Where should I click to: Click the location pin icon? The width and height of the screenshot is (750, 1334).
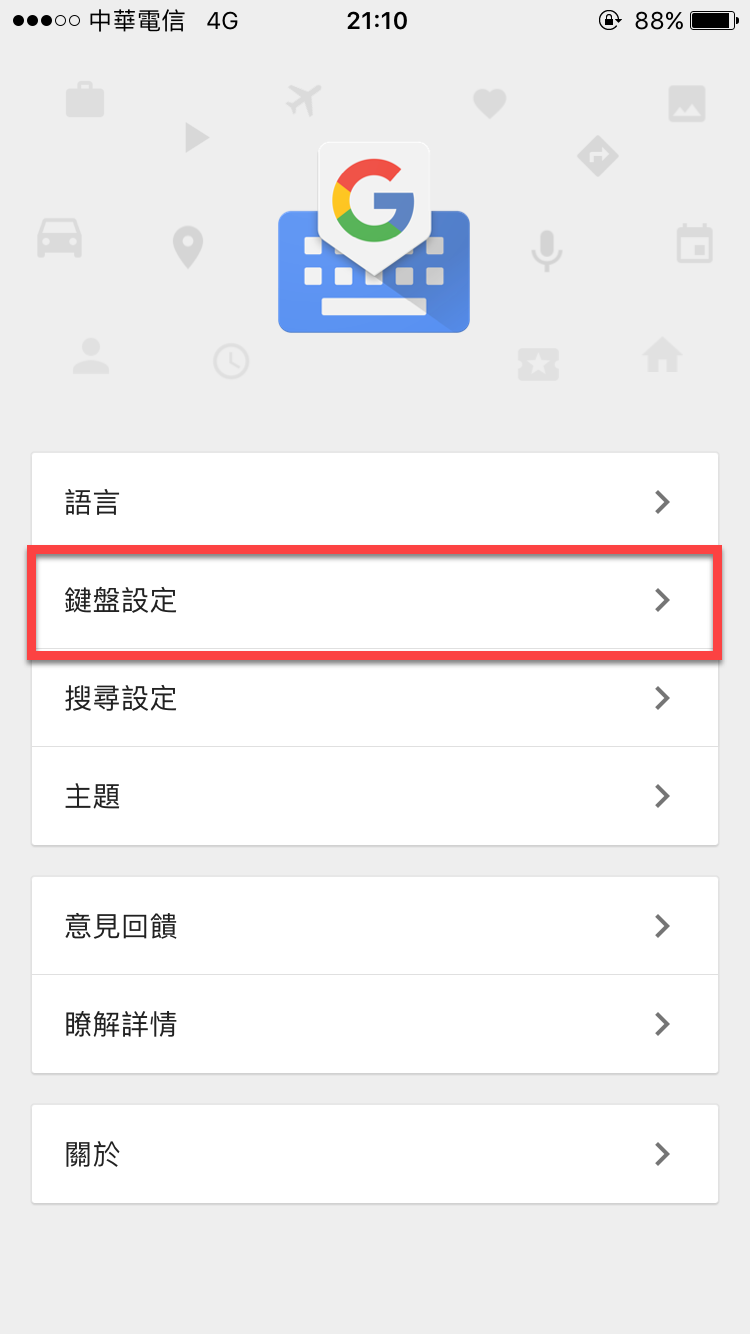(x=188, y=246)
